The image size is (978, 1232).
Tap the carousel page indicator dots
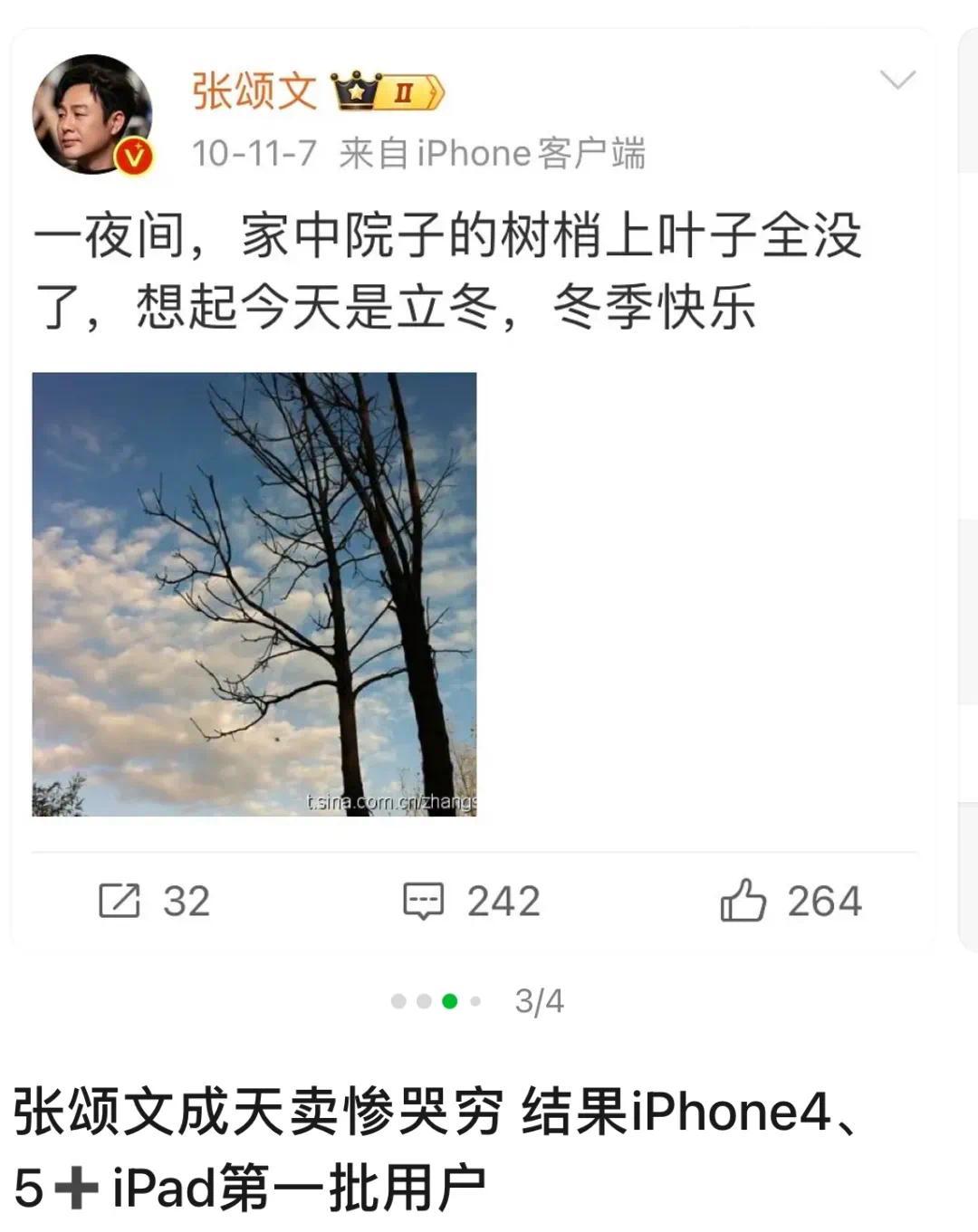436,1001
